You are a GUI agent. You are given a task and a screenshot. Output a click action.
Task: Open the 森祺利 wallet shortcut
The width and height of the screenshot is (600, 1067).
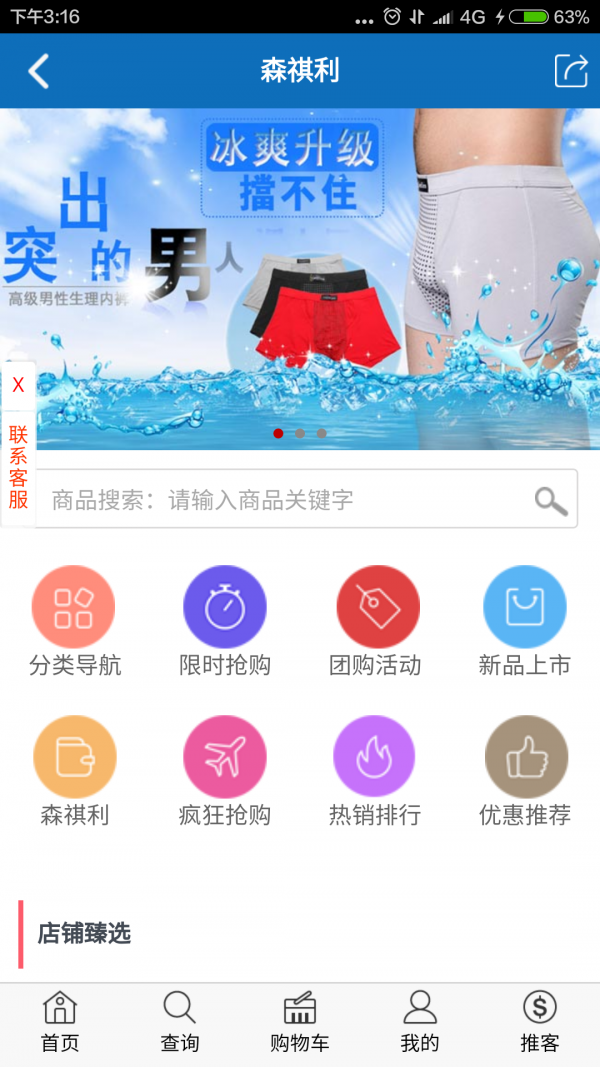[74, 771]
